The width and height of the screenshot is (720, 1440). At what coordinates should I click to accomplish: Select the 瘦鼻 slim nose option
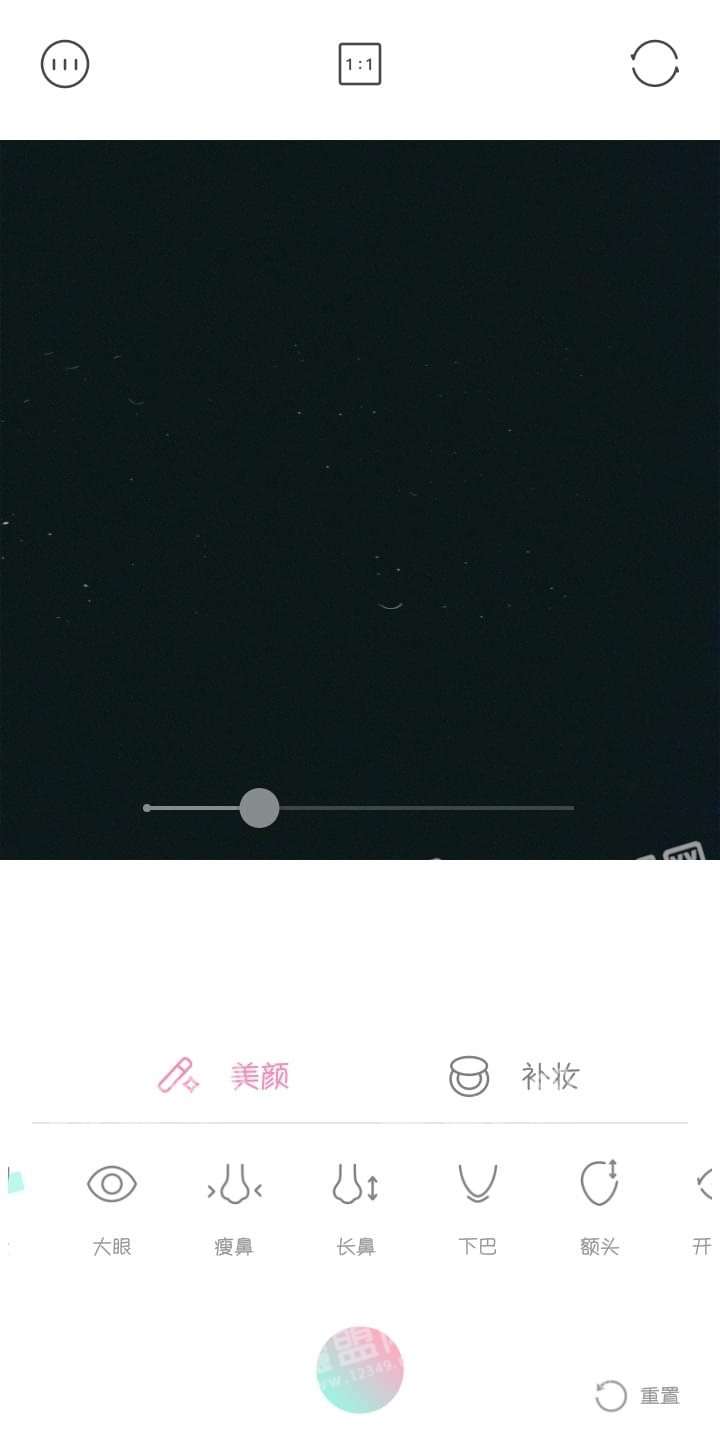tap(234, 1208)
